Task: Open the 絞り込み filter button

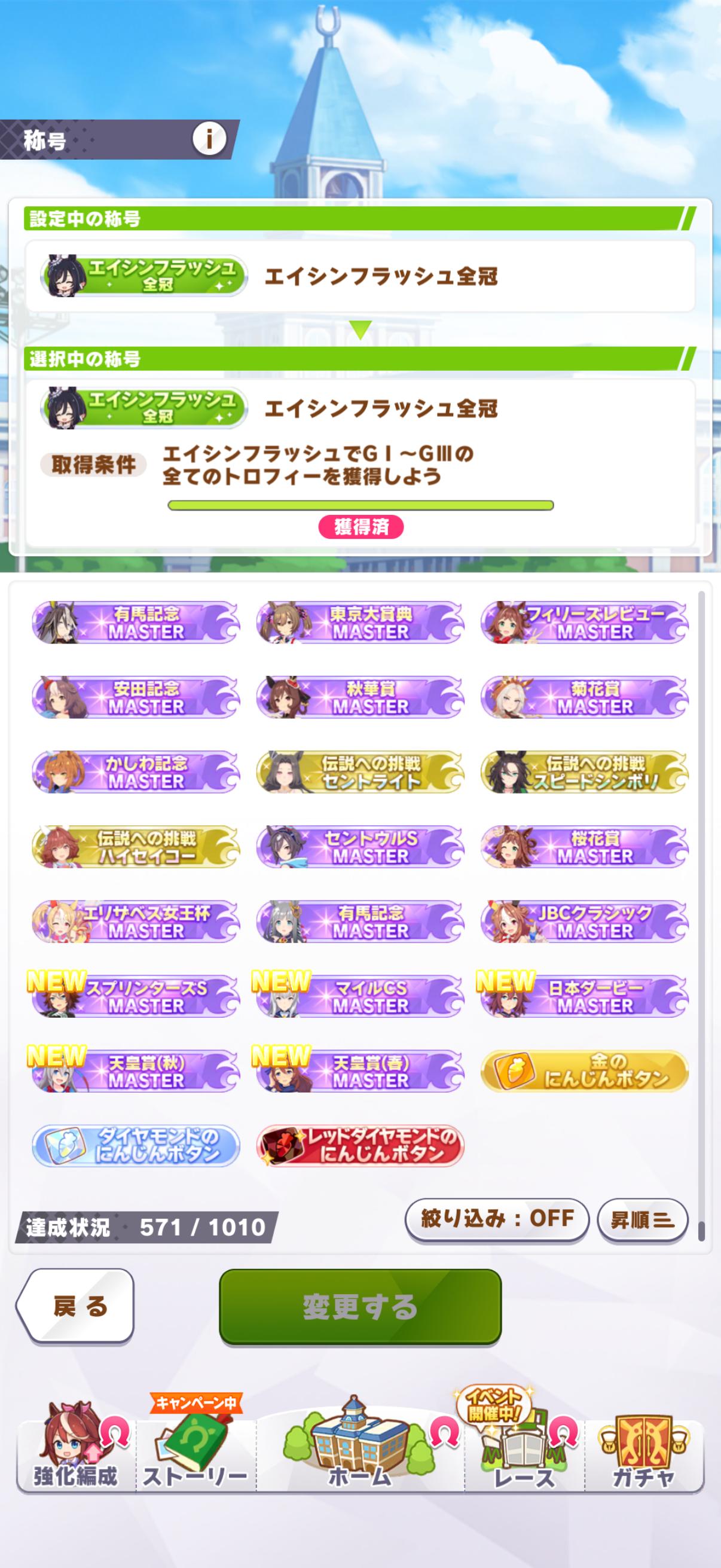Action: pos(496,1220)
